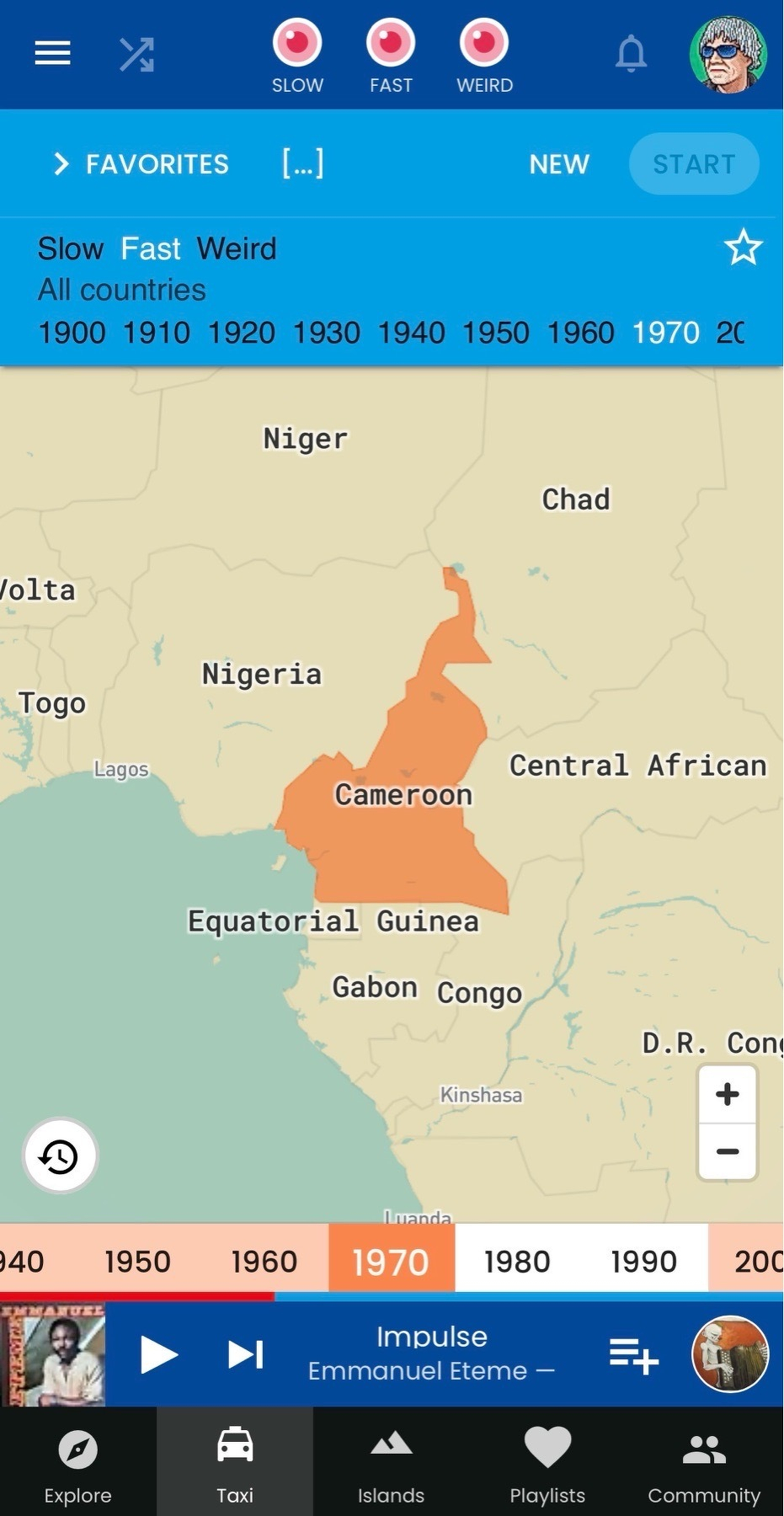Tap the NEW button
This screenshot has width=784, height=1516.
[x=559, y=164]
